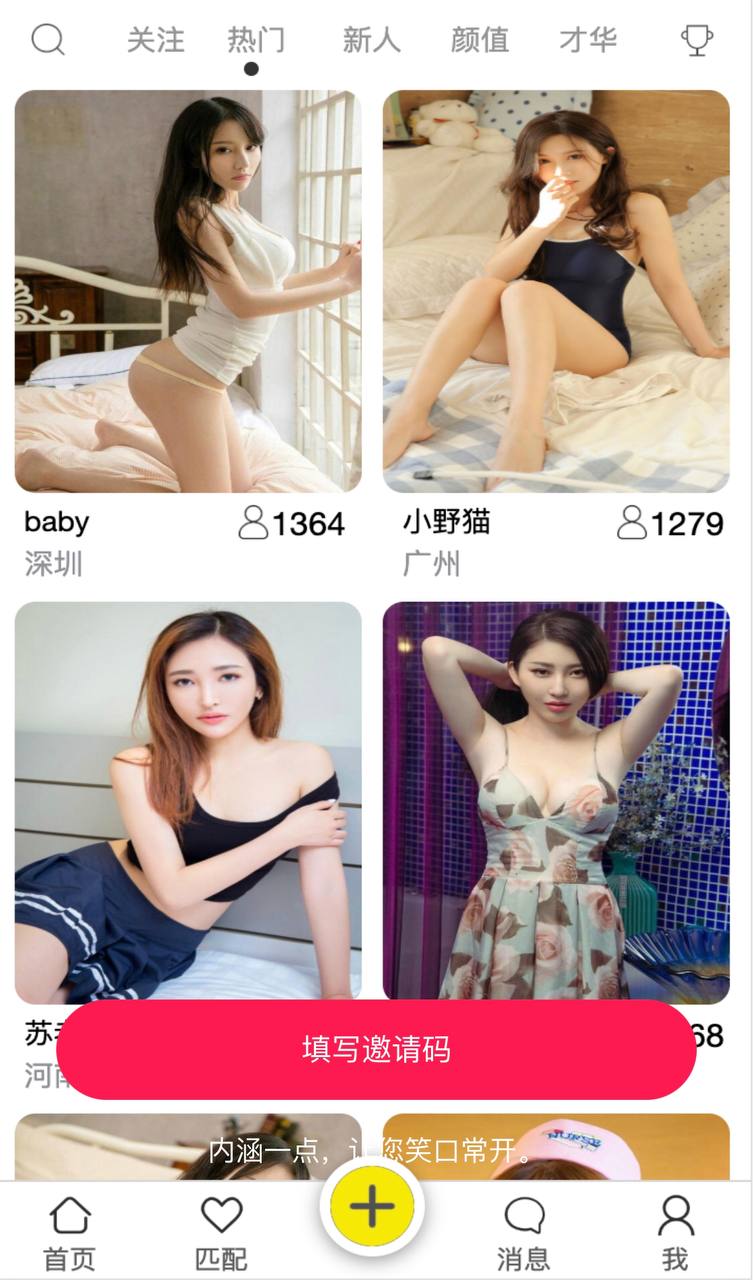This screenshot has width=753, height=1280.
Task: Go to the 首页 tab
Action: click(70, 1232)
